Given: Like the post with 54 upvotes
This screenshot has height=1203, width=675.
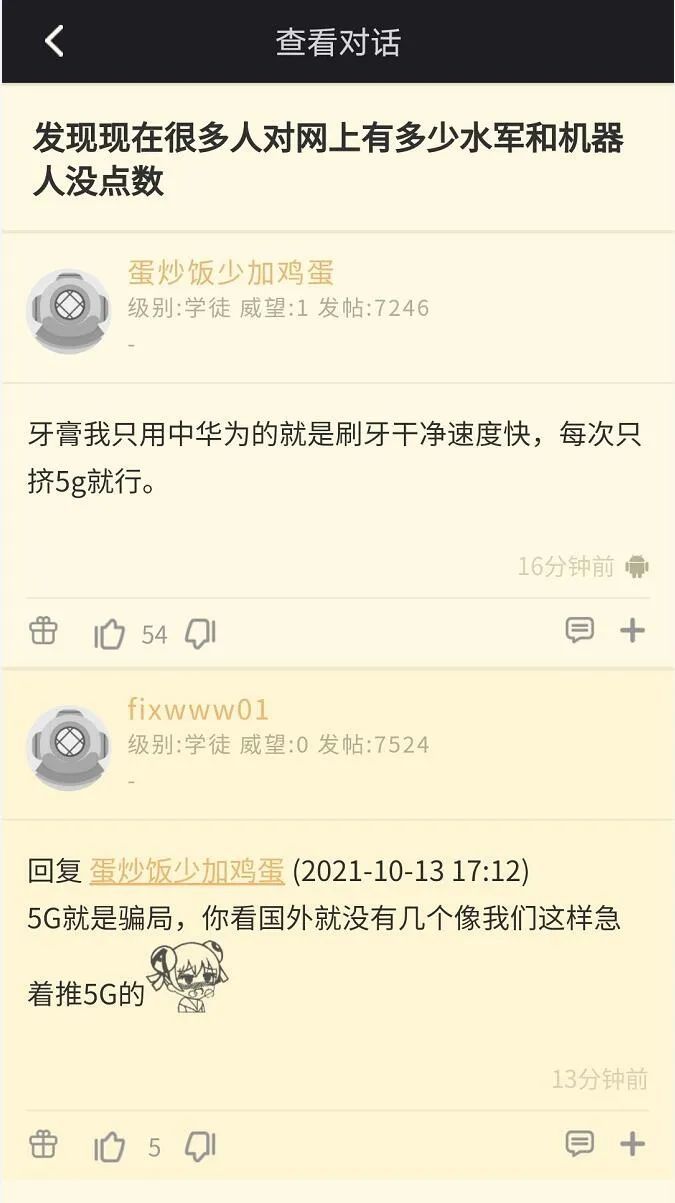Looking at the screenshot, I should [x=109, y=634].
